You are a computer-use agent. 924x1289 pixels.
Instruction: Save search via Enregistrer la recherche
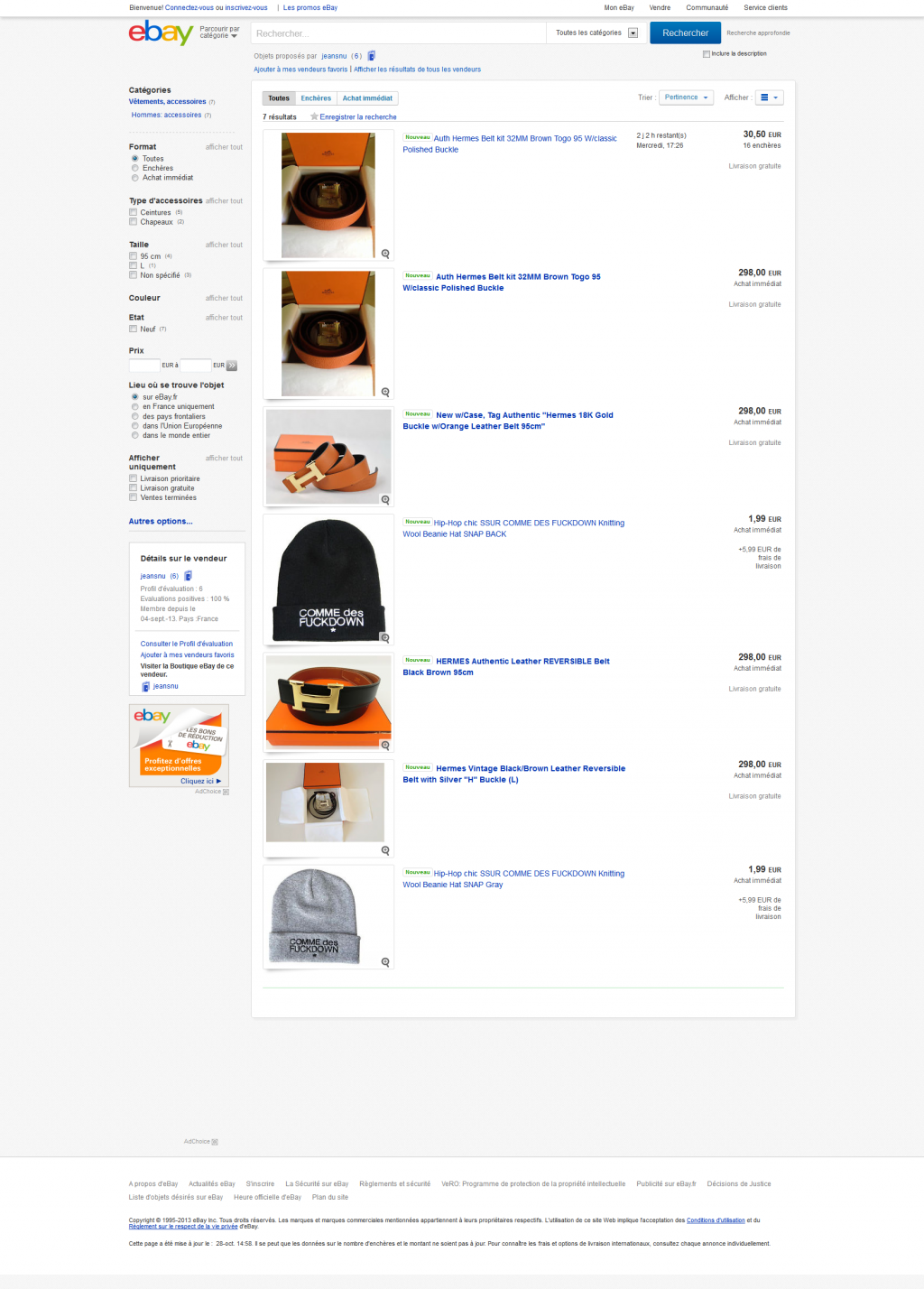pyautogui.click(x=357, y=117)
